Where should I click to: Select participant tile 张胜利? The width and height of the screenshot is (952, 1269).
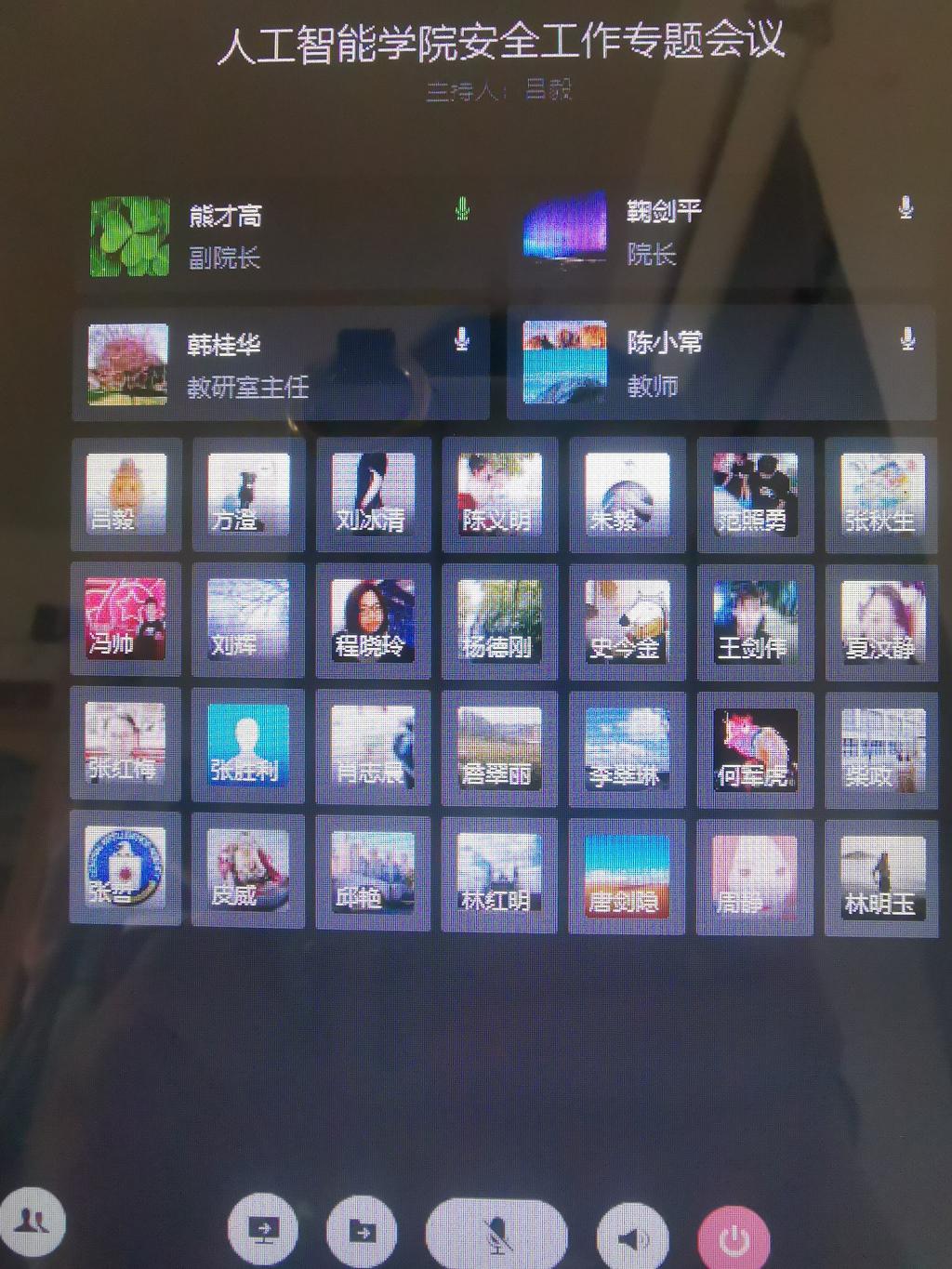248,746
